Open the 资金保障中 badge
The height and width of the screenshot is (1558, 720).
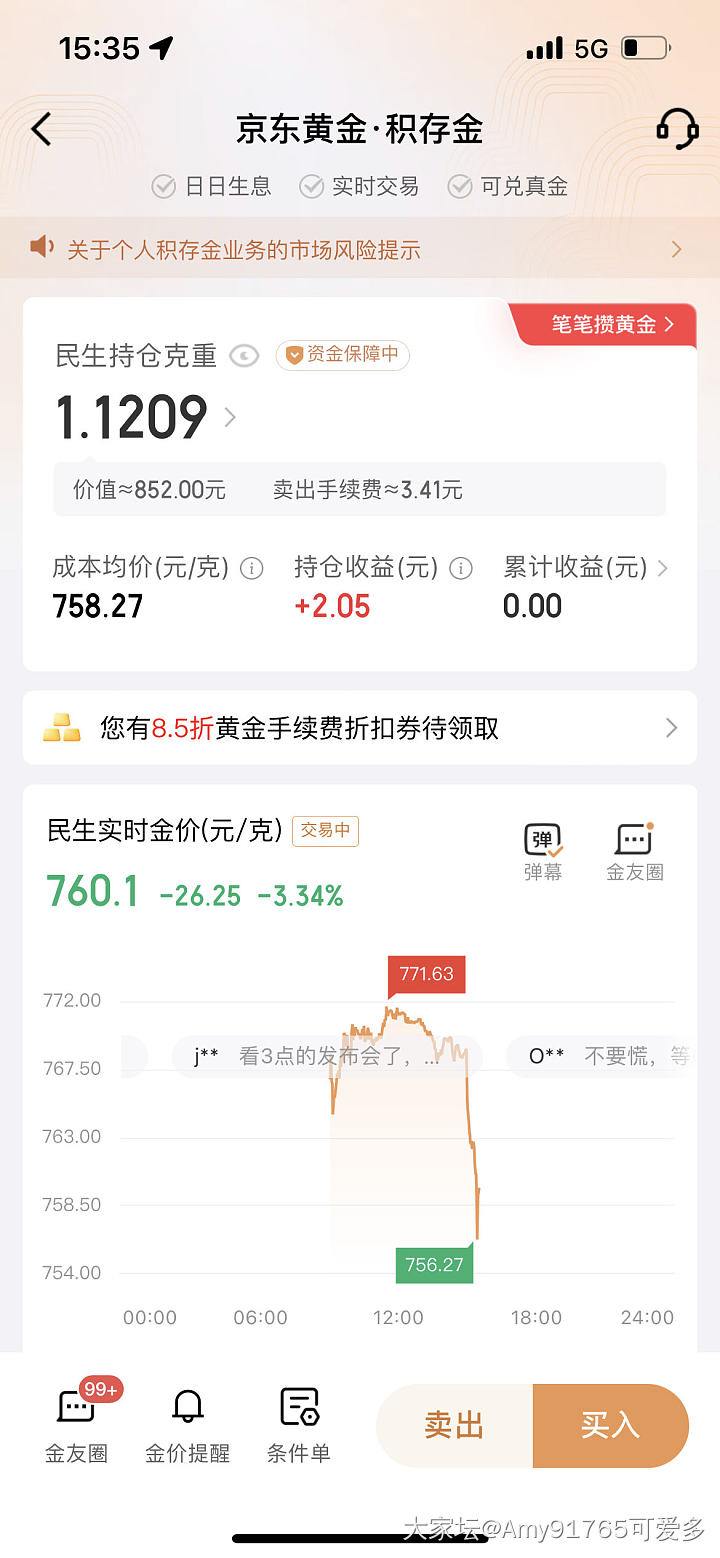[x=343, y=354]
